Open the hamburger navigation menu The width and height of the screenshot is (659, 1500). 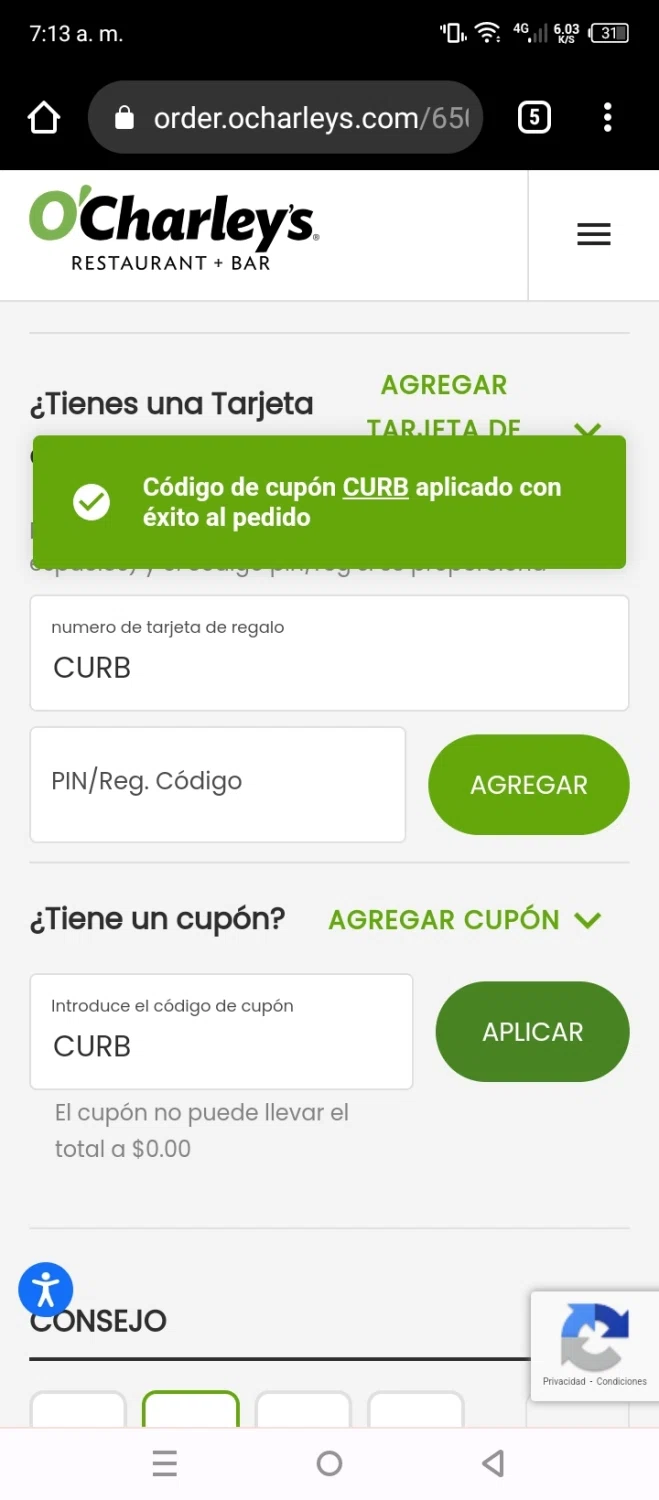[593, 235]
